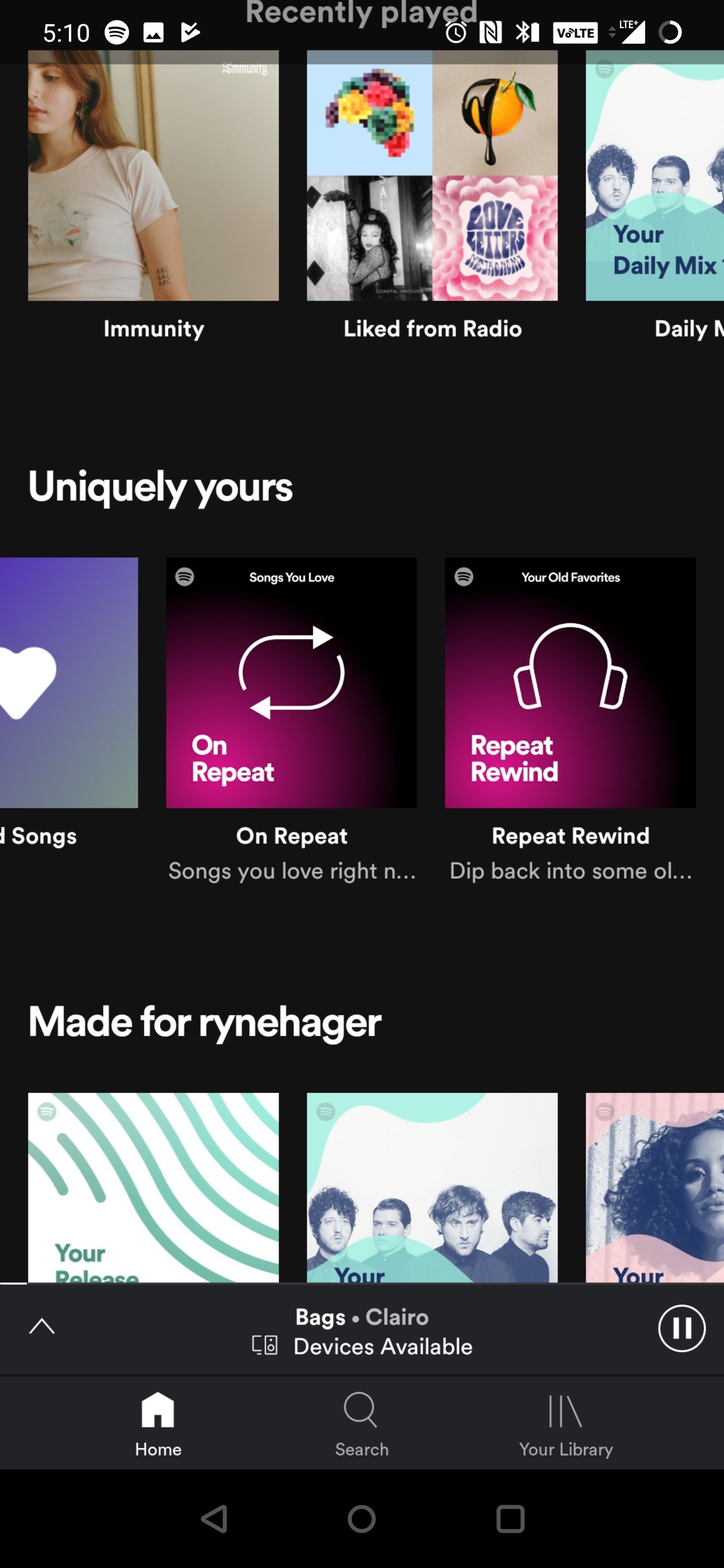Tap the song title Bags by Clairo

[x=361, y=1317]
